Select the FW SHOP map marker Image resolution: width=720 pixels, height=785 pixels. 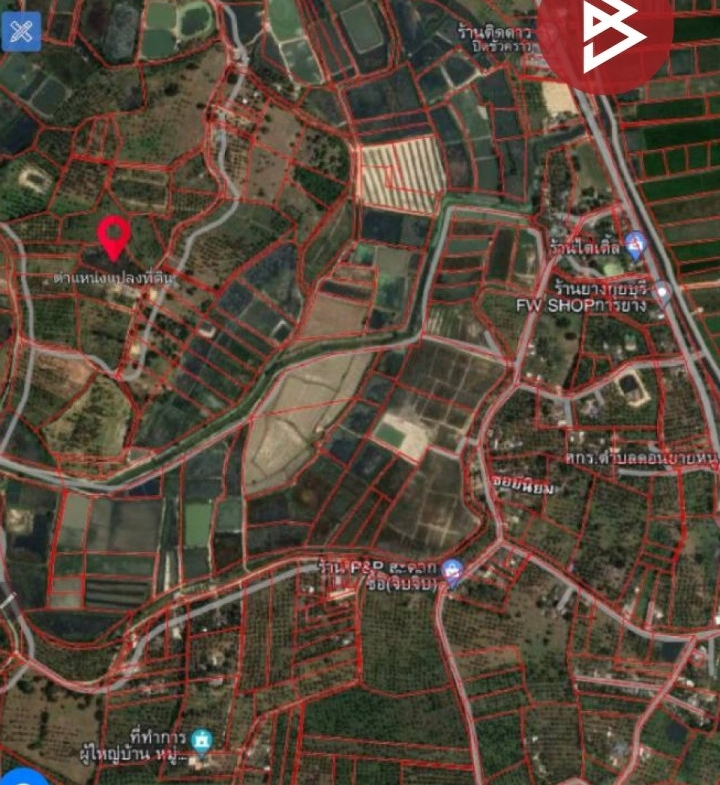[x=662, y=292]
